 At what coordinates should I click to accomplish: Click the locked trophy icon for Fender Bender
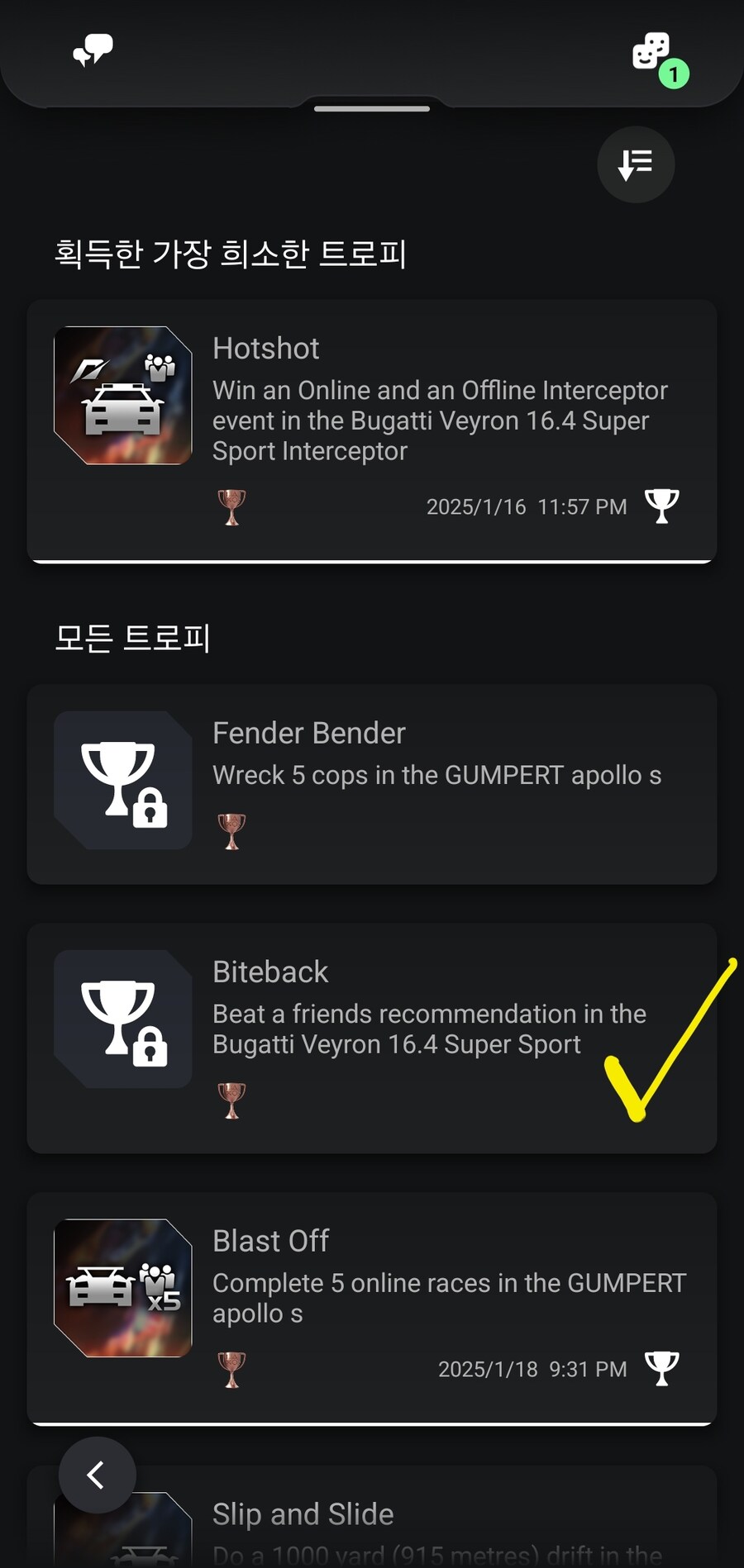(122, 779)
